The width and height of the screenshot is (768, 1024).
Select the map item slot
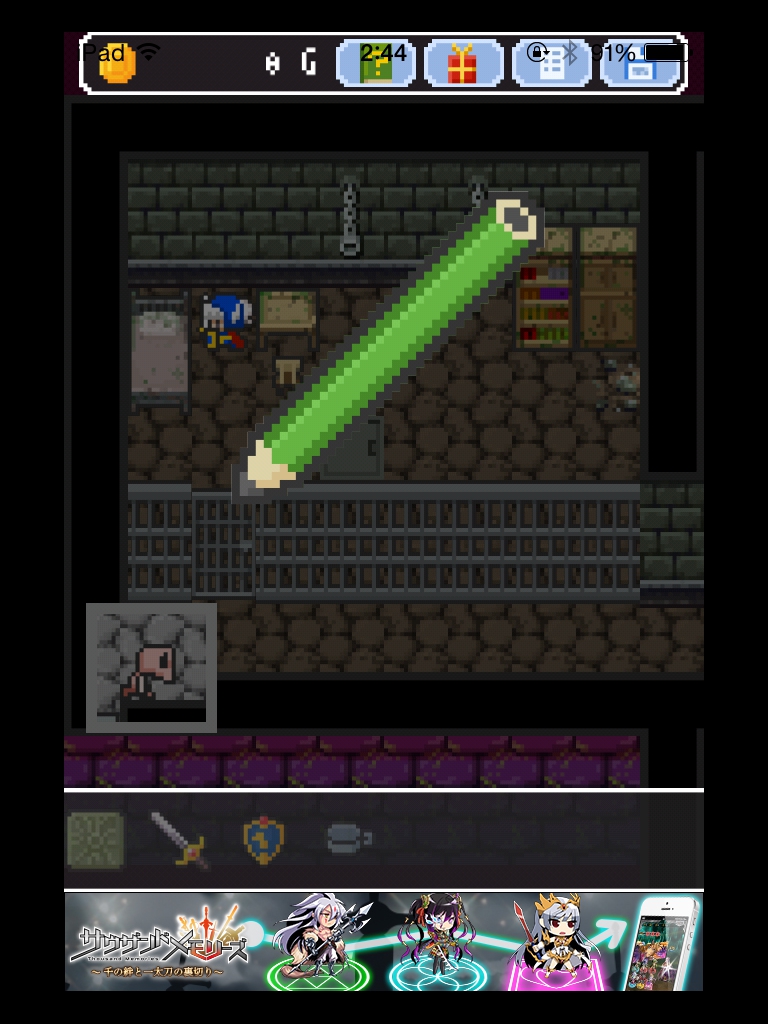tap(96, 840)
